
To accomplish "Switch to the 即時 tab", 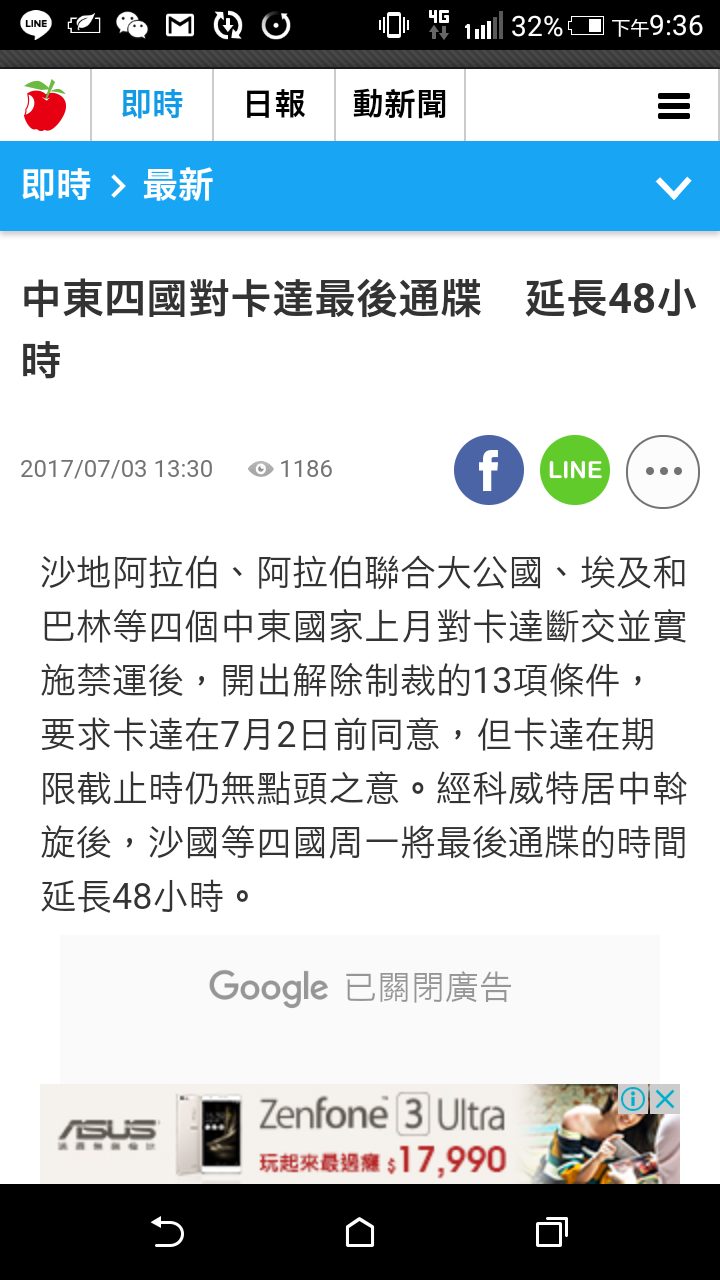I will tap(152, 105).
